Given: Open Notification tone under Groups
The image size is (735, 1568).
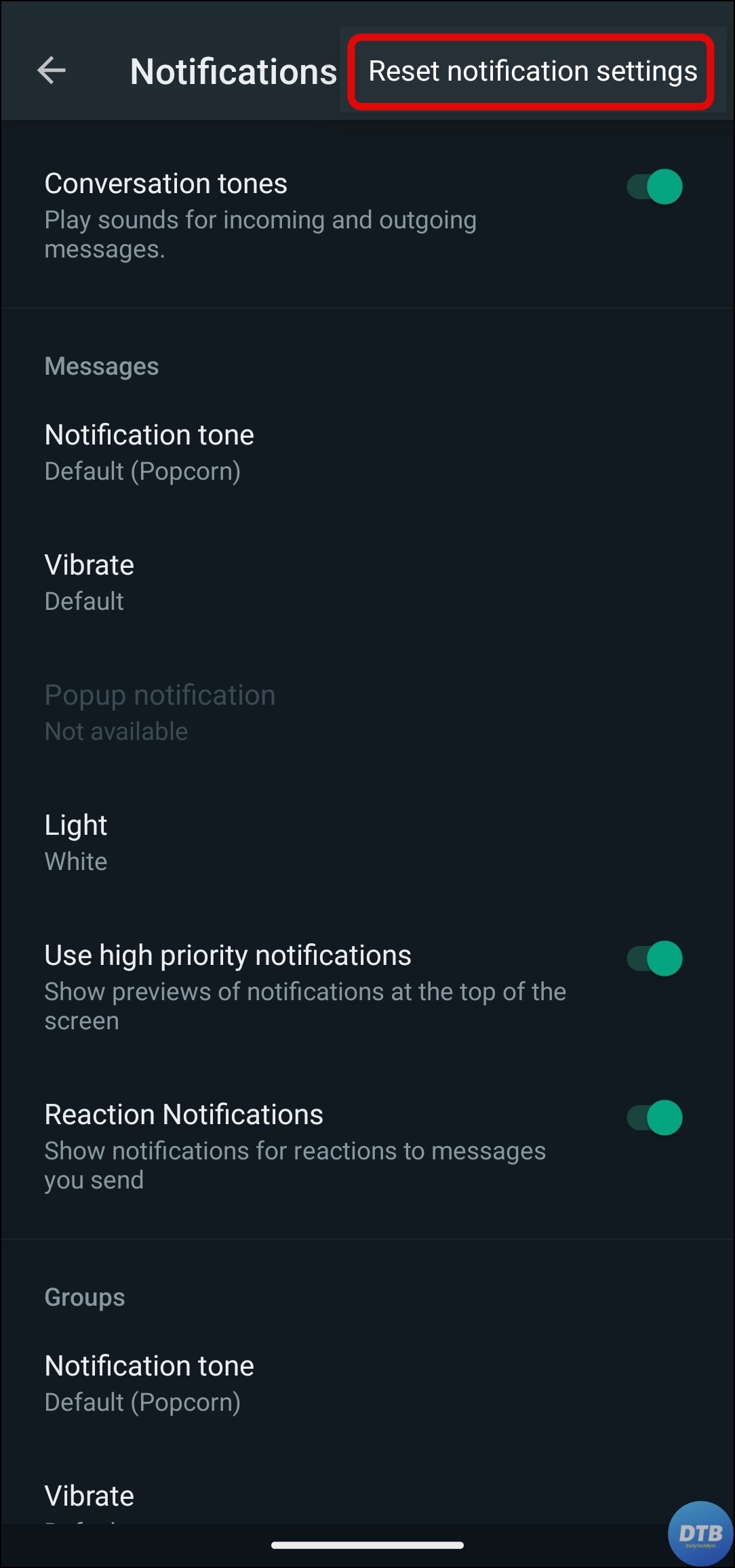Looking at the screenshot, I should (x=149, y=1383).
